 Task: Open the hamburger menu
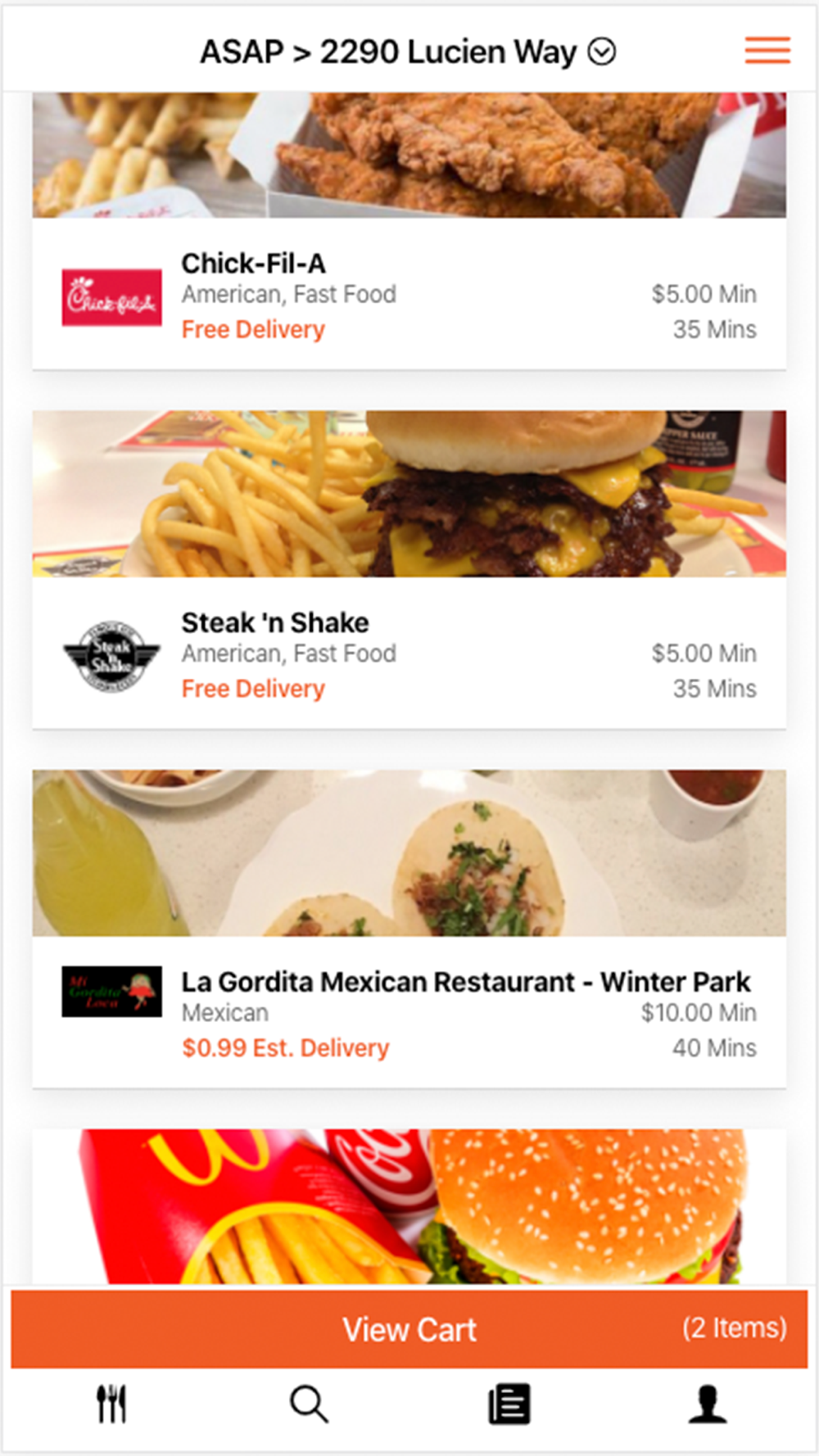point(767,51)
